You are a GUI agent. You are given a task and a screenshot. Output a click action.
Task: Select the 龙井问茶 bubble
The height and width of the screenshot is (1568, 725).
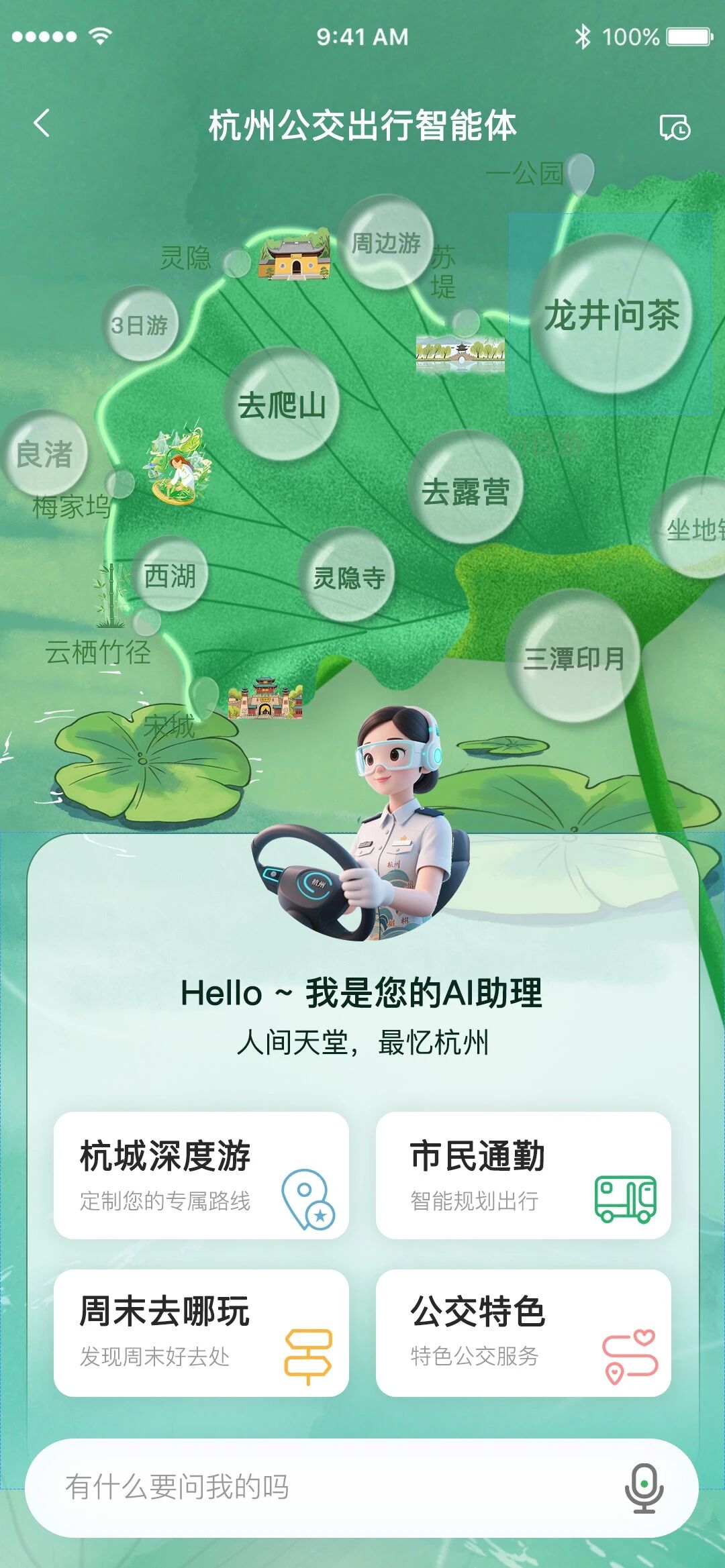612,315
